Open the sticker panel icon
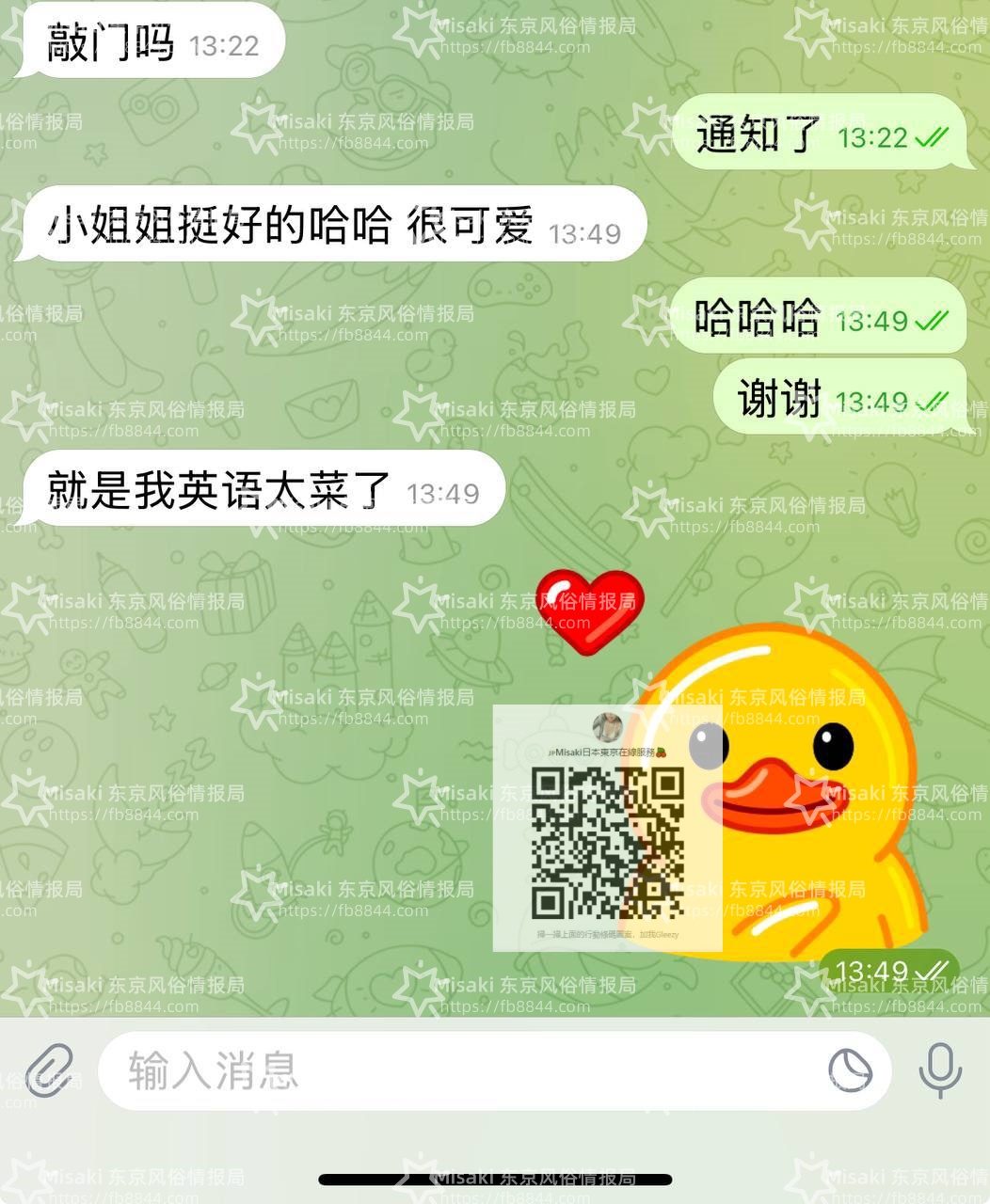Screen dimensions: 990x1204 (x=849, y=1070)
